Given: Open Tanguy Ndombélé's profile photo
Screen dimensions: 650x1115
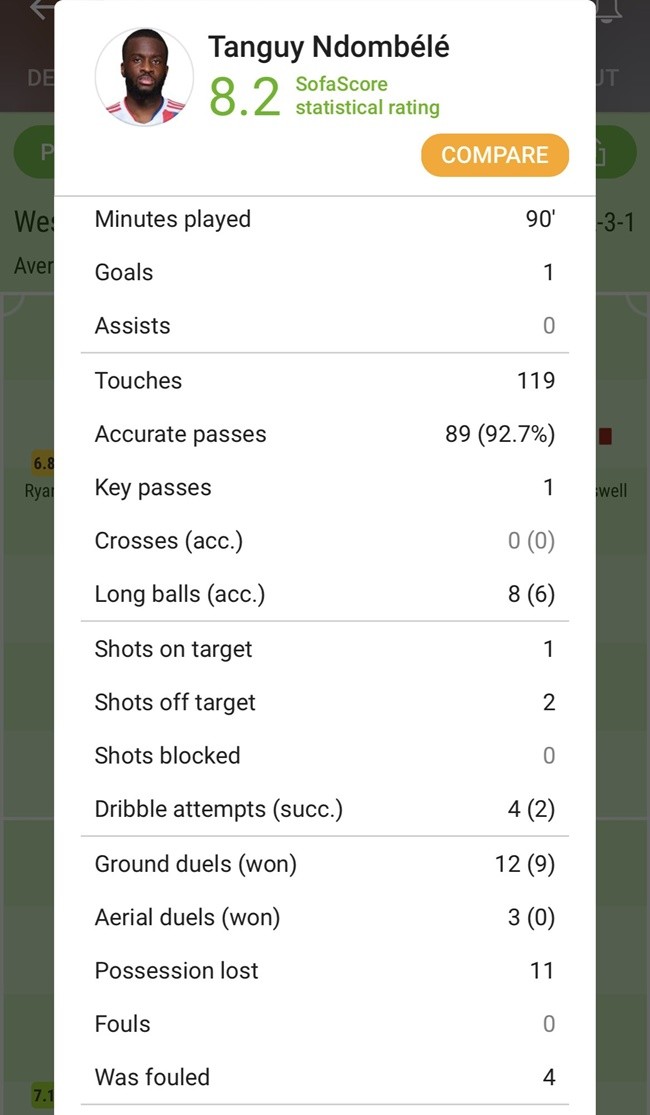Looking at the screenshot, I should [144, 77].
